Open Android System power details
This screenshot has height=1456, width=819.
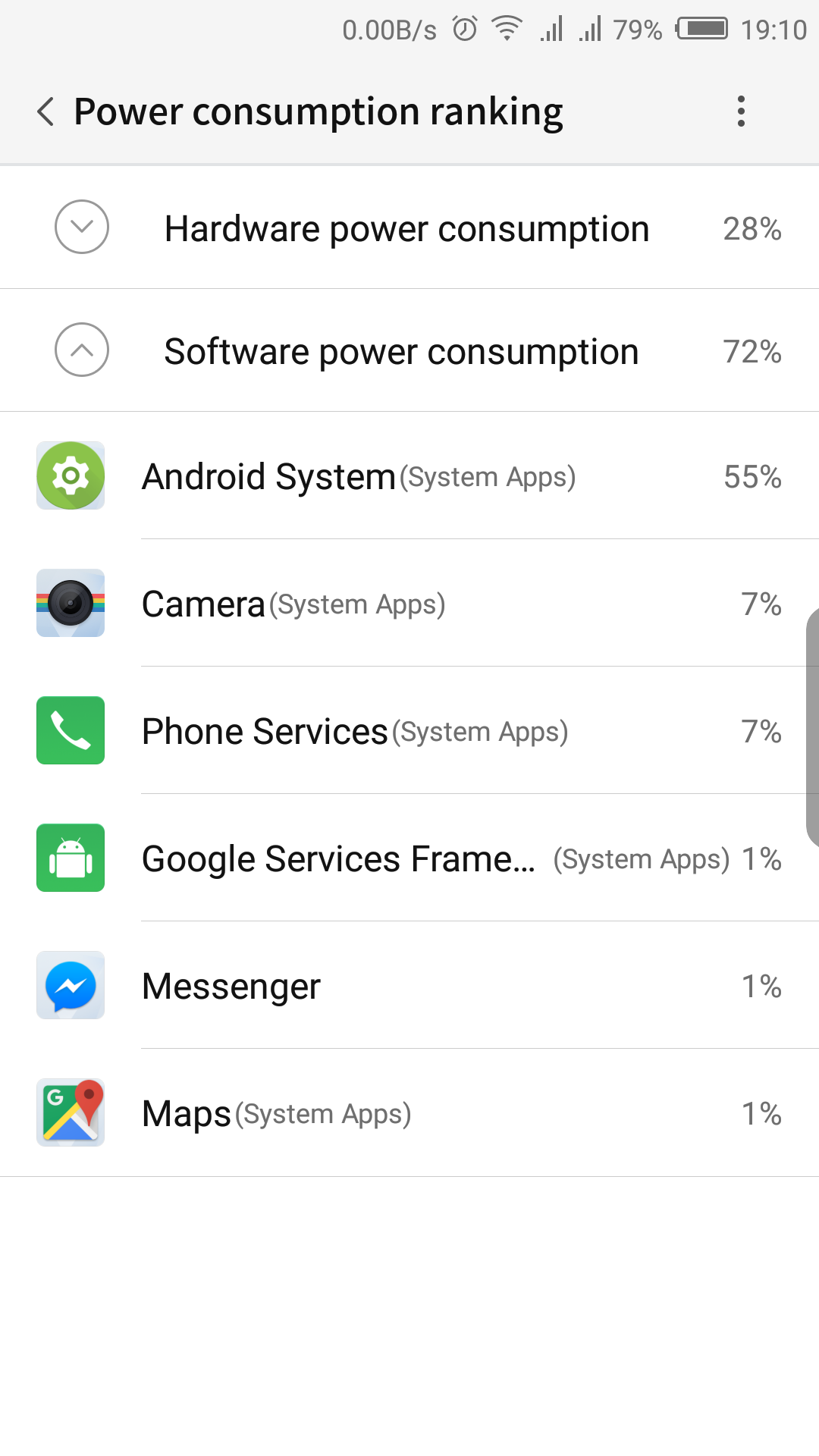[409, 476]
